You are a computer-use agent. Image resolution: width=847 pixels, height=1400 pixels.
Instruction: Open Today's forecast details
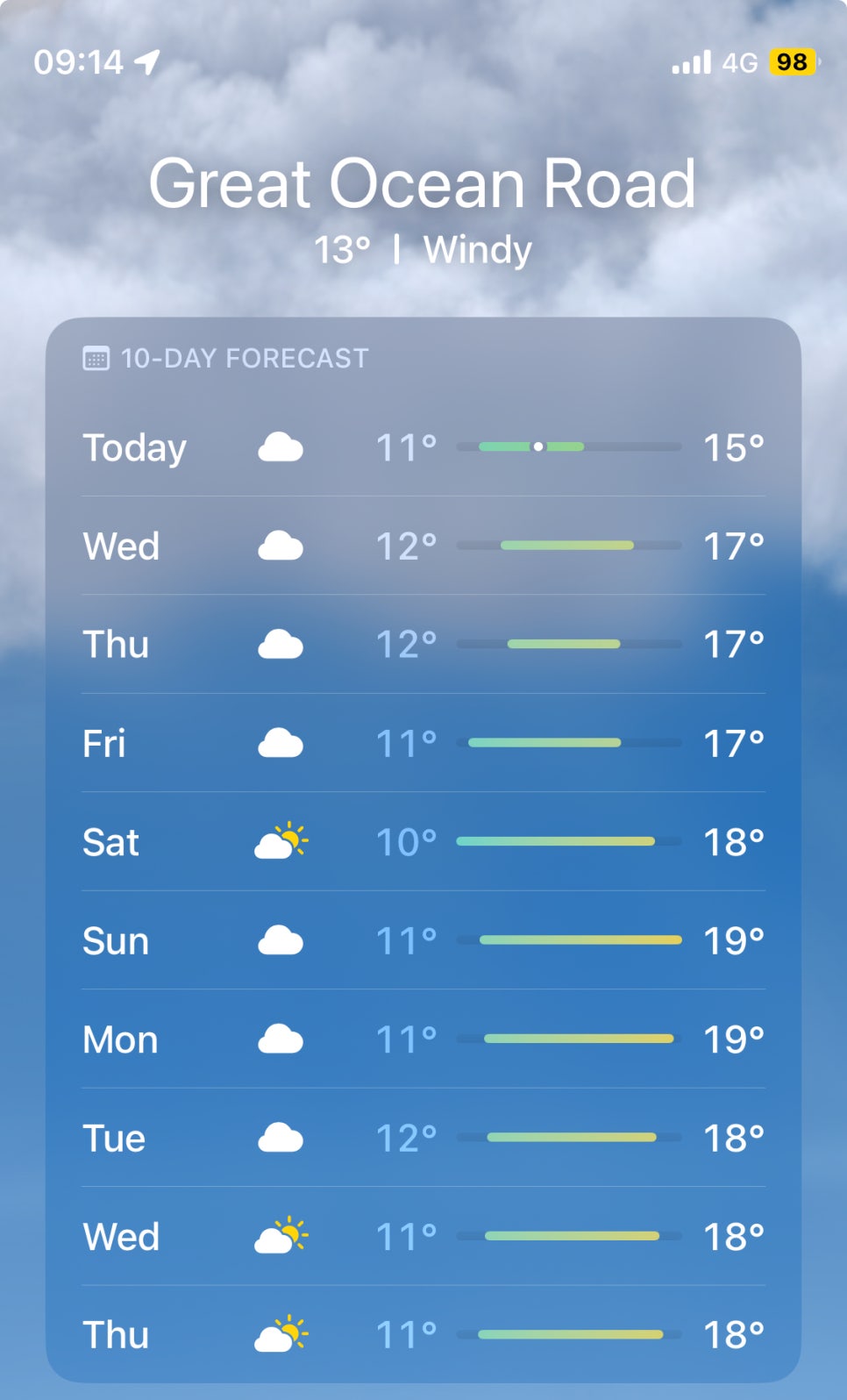[423, 447]
